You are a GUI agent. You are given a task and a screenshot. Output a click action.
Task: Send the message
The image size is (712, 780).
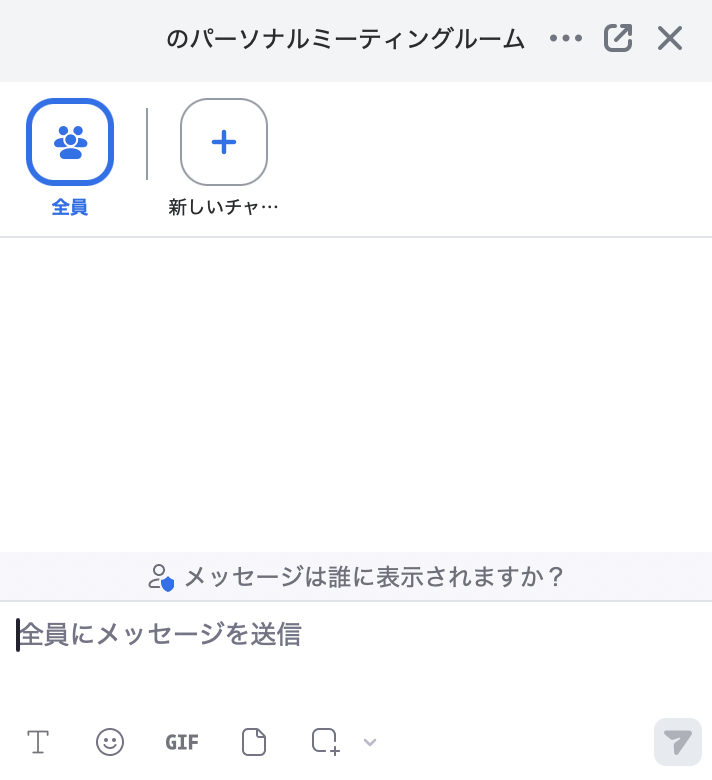(677, 742)
